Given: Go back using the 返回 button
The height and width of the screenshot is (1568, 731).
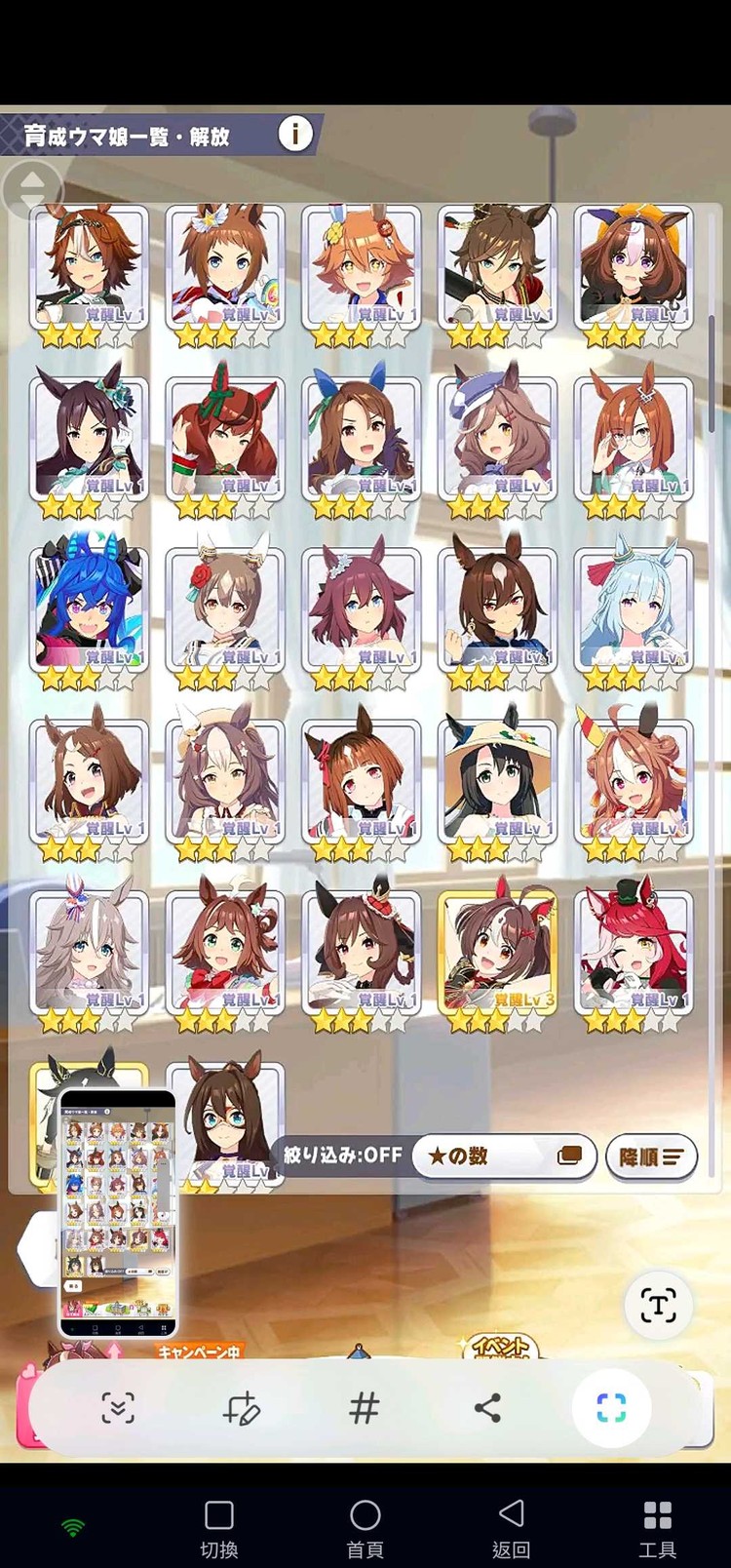Looking at the screenshot, I should 511,1526.
